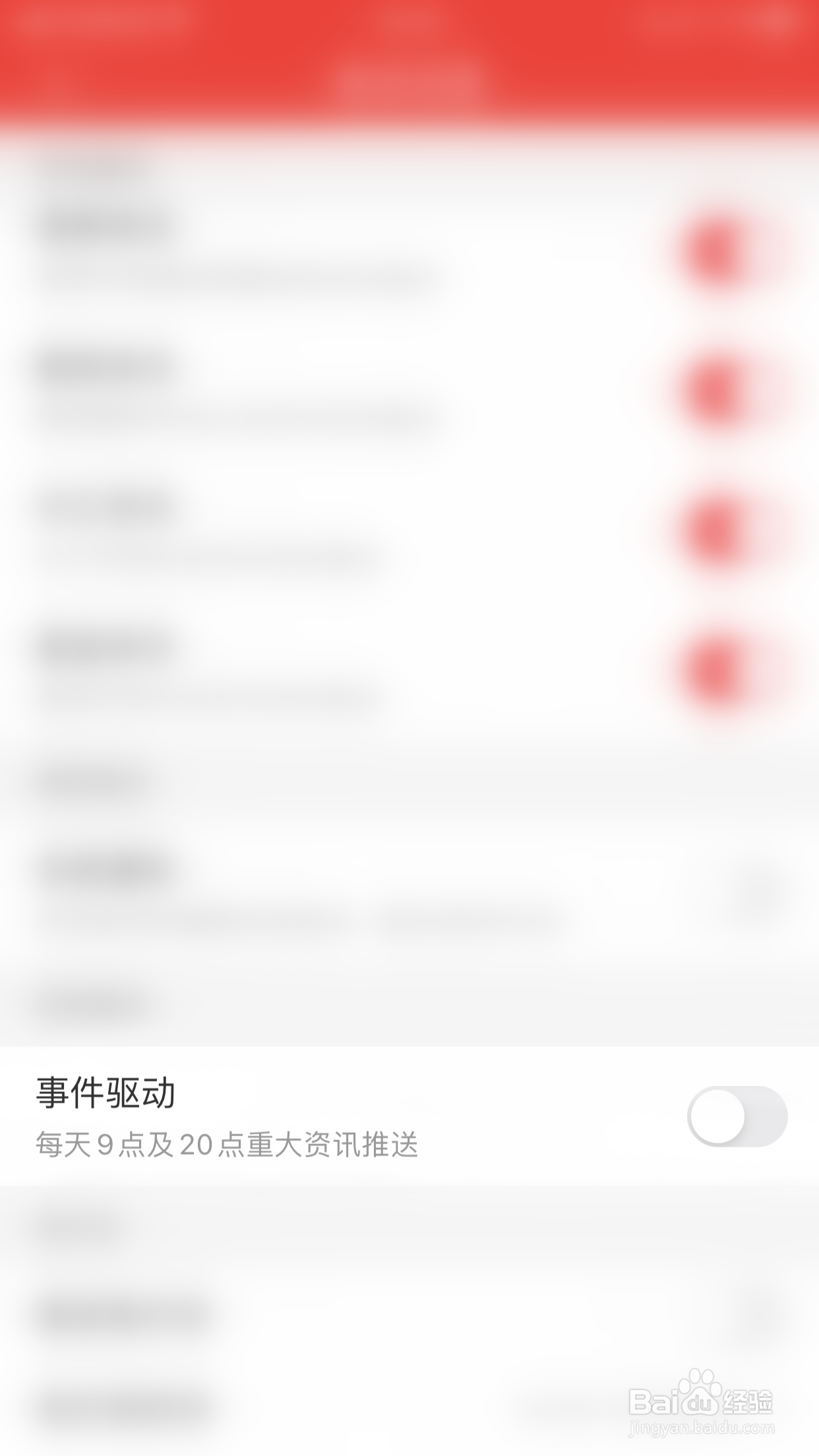Screen dimensions: 819x1456
Task: Tap the third settings item's description text
Action: [x=204, y=557]
